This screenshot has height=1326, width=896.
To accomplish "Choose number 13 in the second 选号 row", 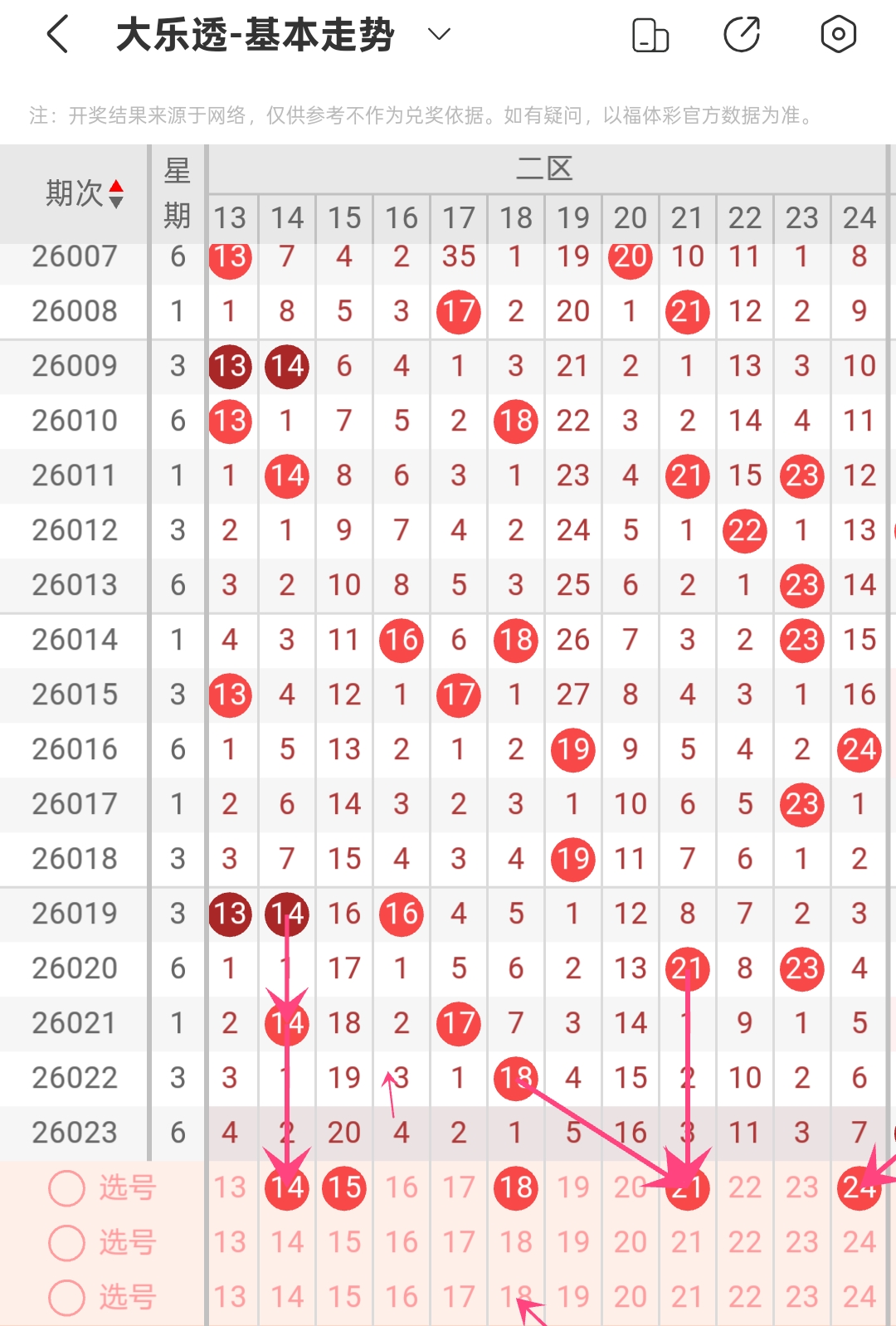I will coord(230,1242).
